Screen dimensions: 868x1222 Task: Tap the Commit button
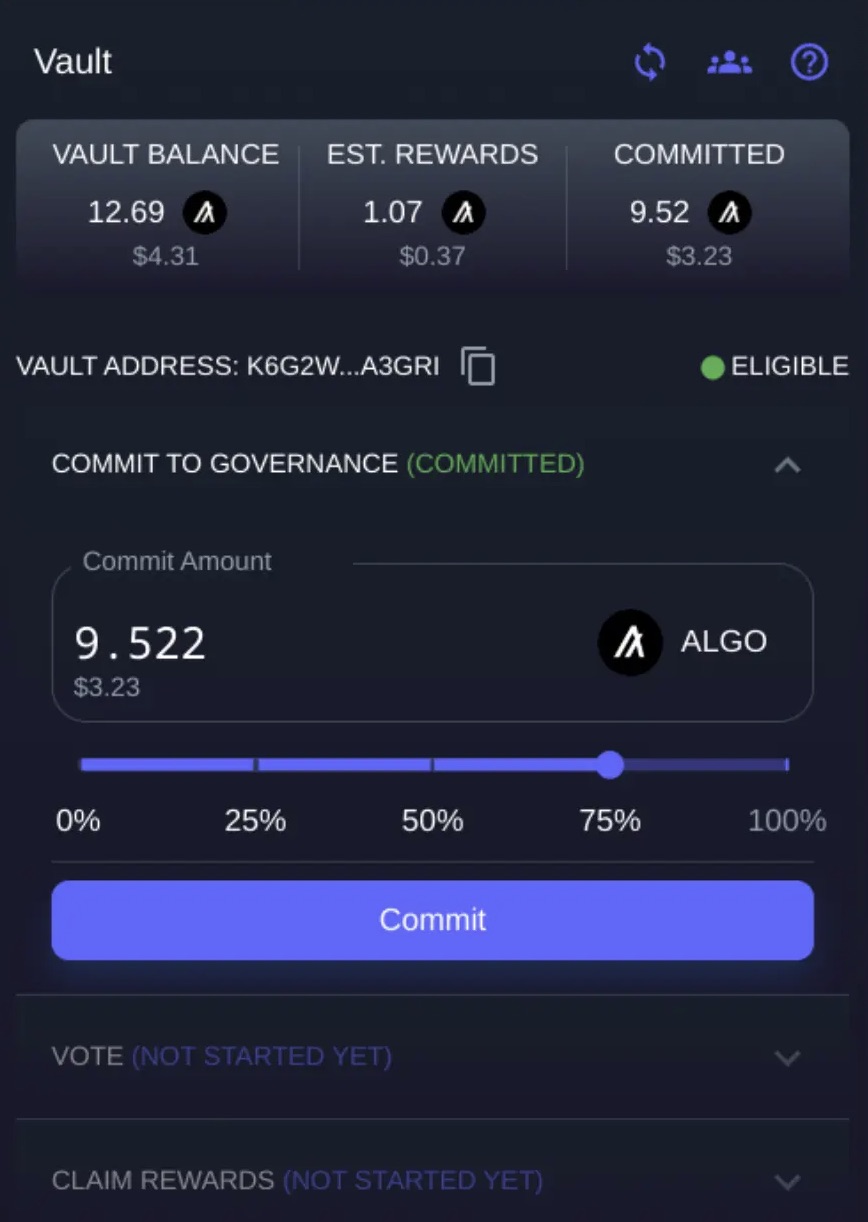[432, 920]
